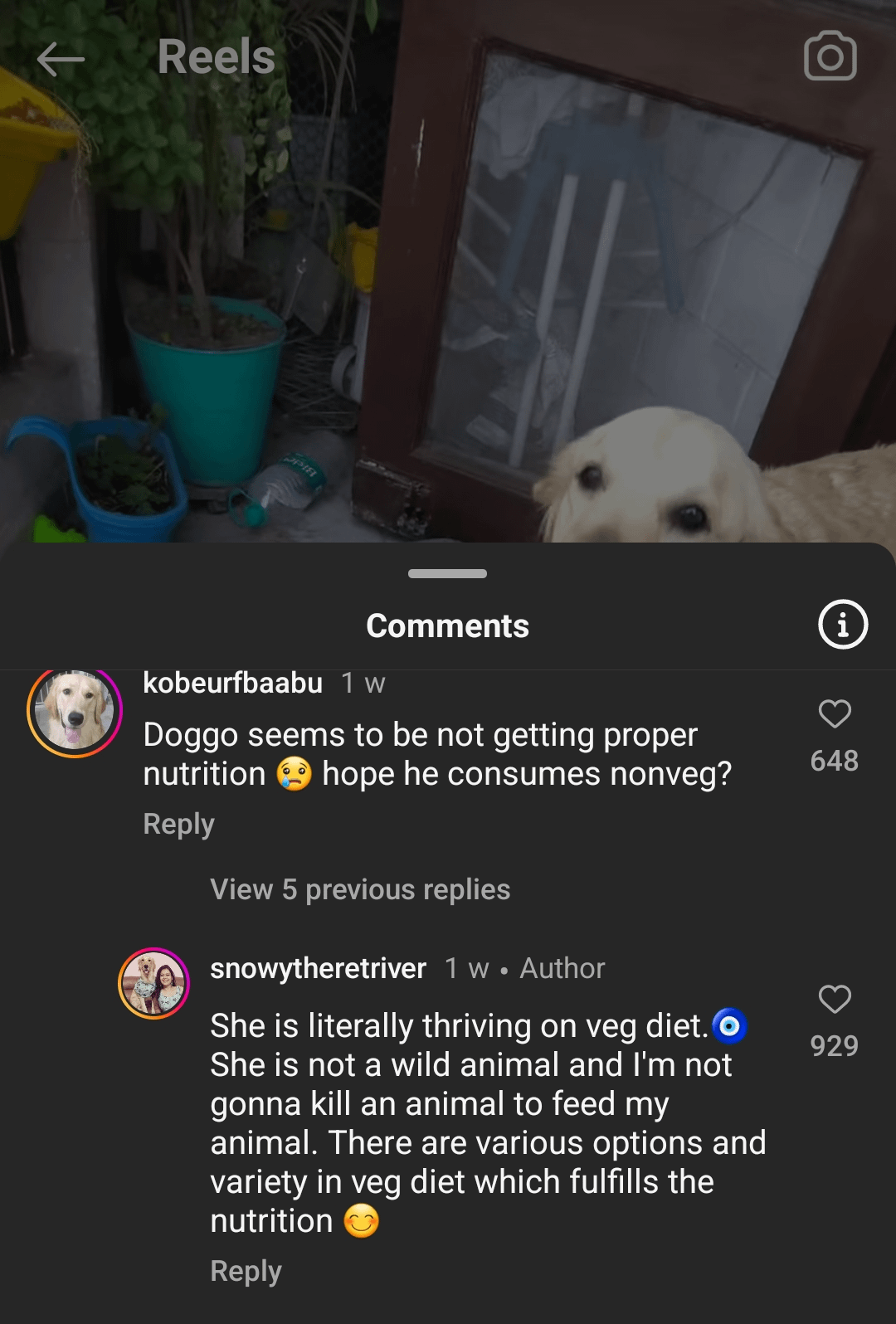The image size is (896, 1324).
Task: Reply to snowytheretriver's comment
Action: coord(246,1271)
